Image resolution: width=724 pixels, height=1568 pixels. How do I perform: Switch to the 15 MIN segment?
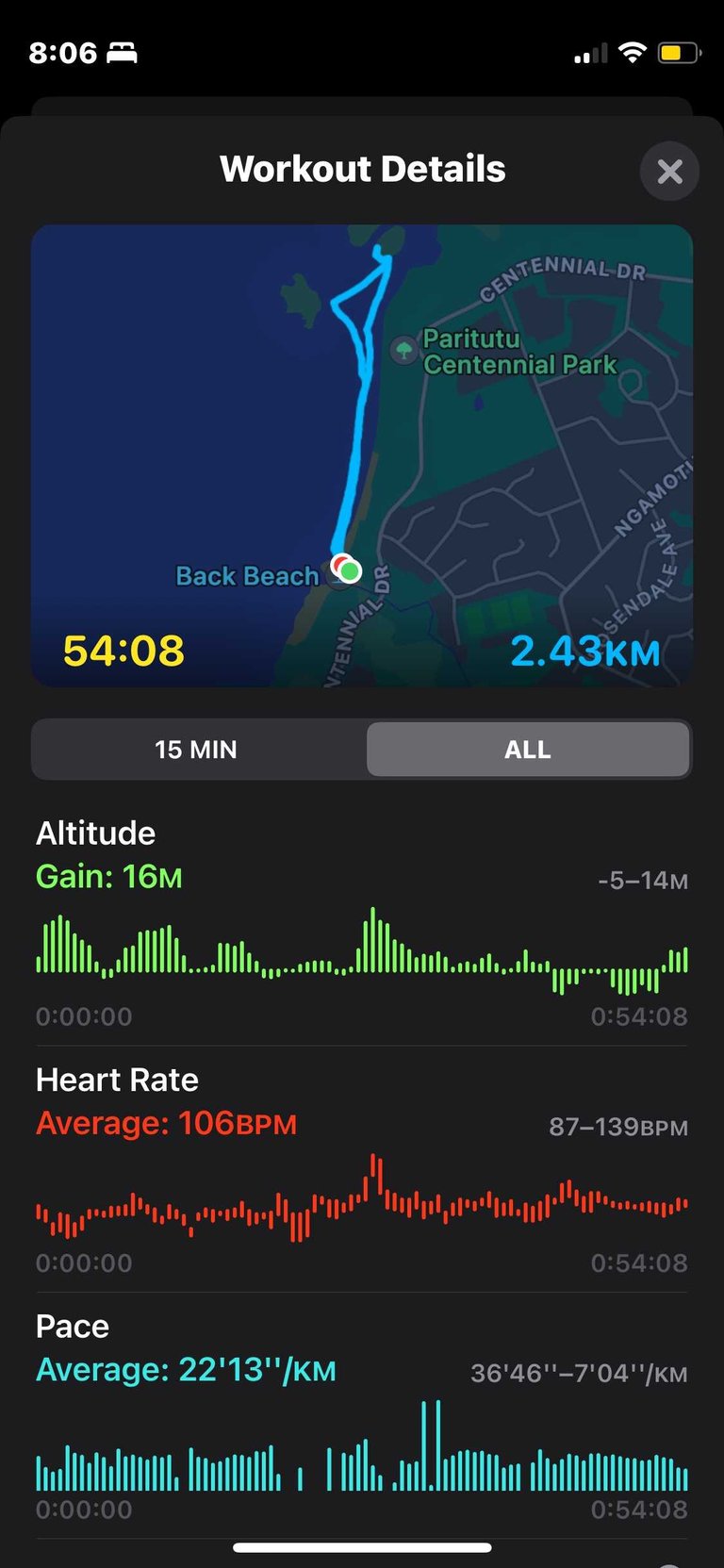[196, 750]
